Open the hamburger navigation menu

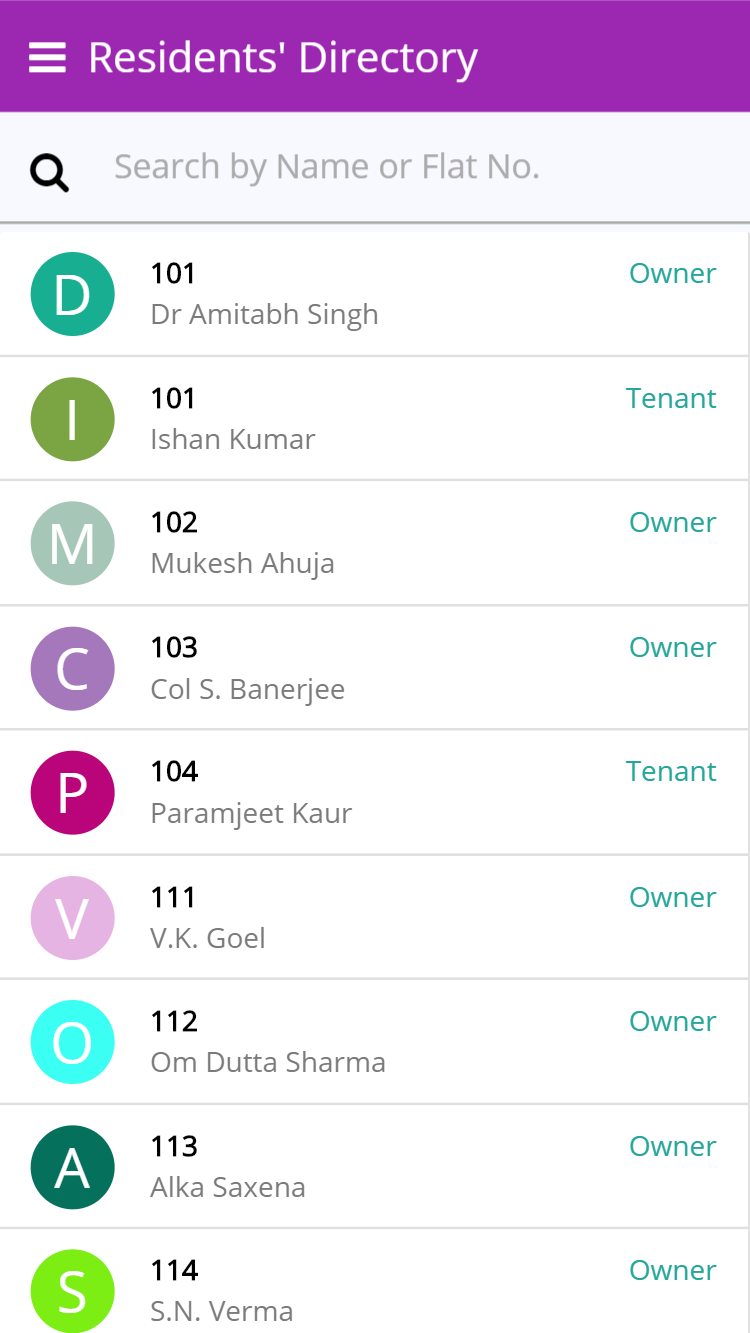point(47,58)
